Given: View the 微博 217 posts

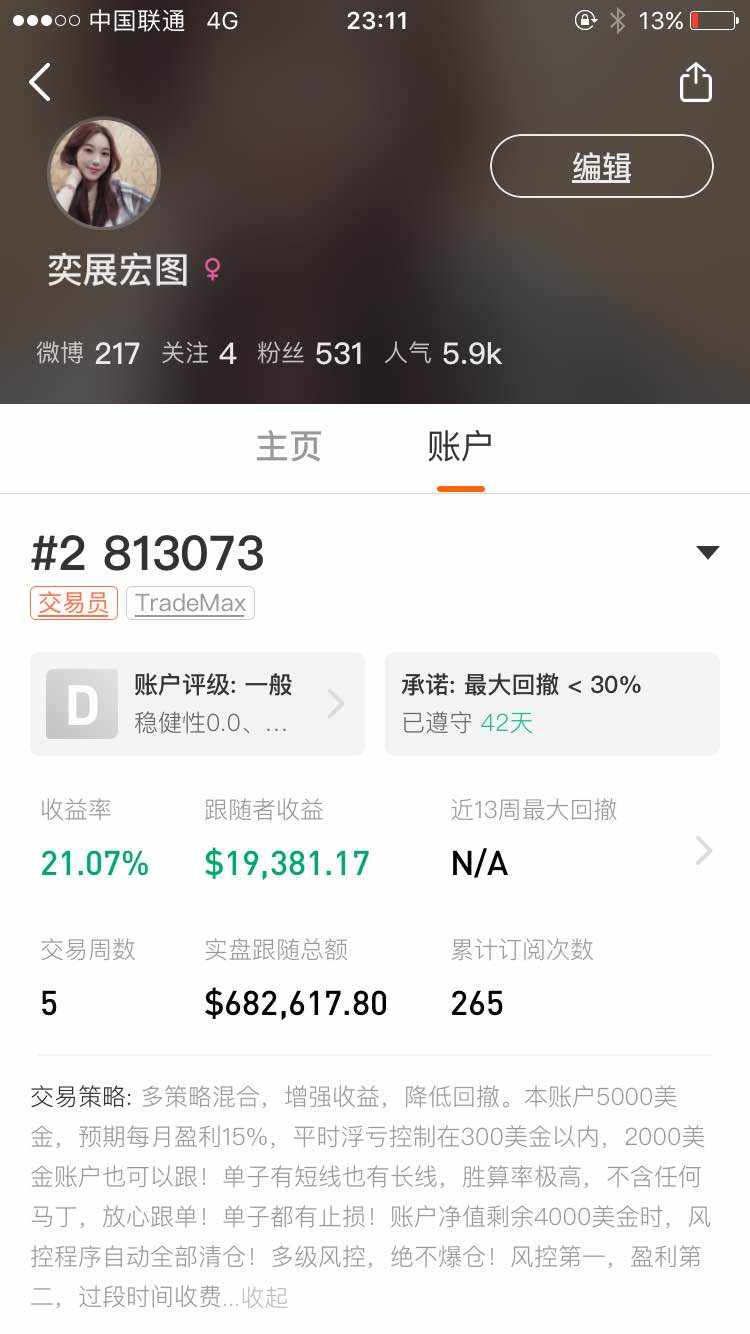Looking at the screenshot, I should point(88,353).
